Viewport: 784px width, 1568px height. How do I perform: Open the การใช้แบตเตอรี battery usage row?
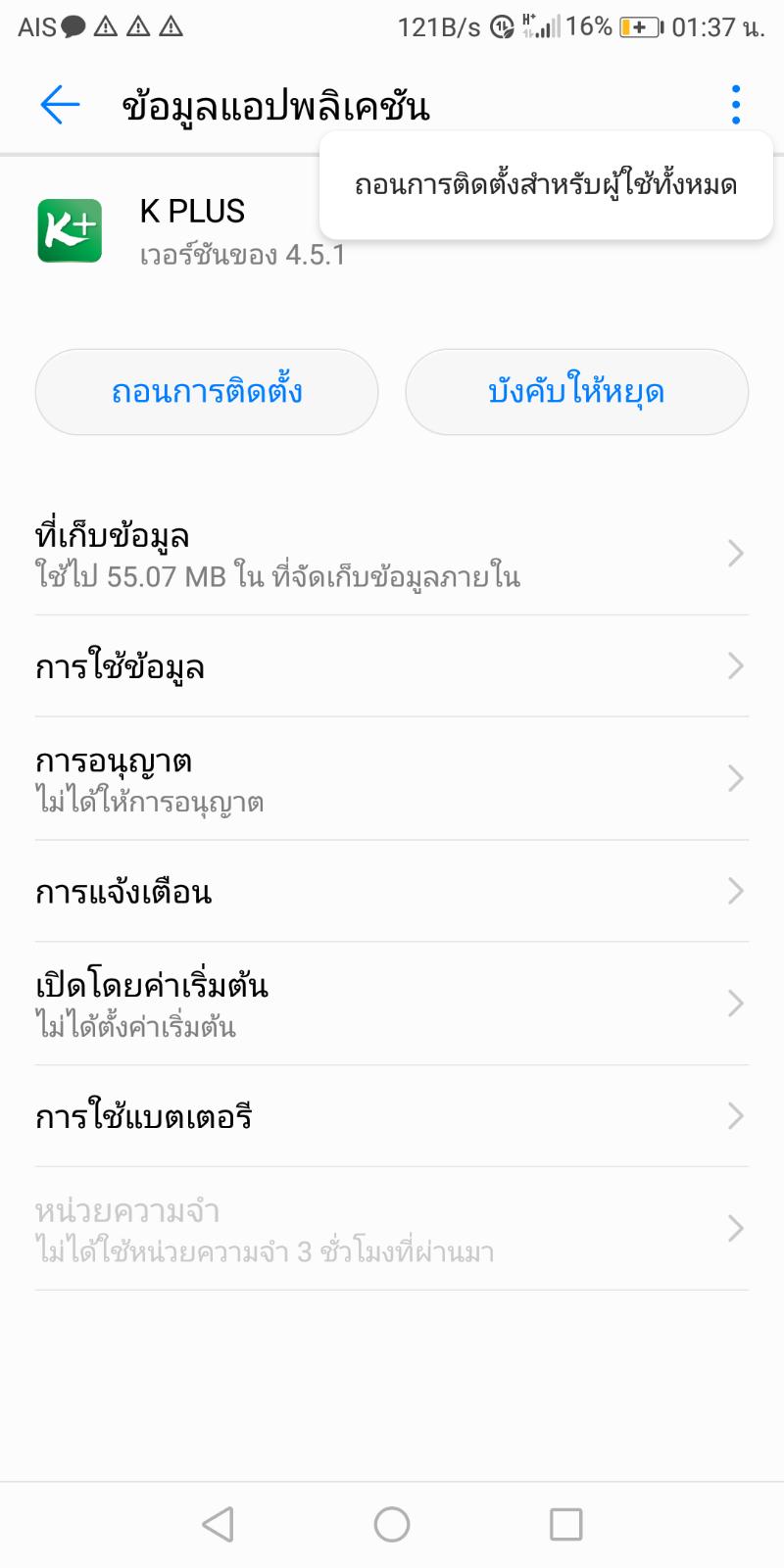(392, 1116)
